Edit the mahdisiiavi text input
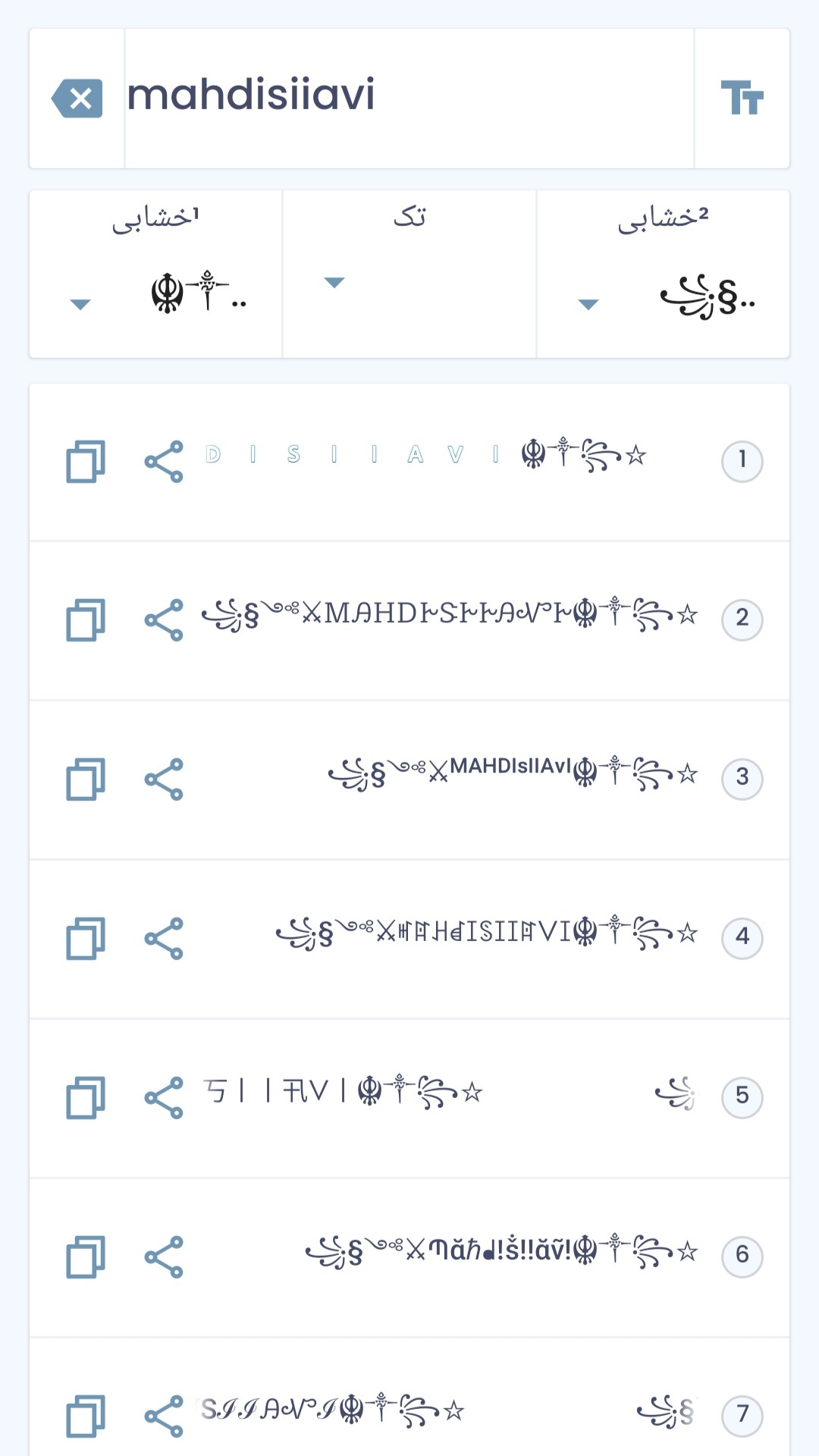This screenshot has width=819, height=1456. pos(408,97)
